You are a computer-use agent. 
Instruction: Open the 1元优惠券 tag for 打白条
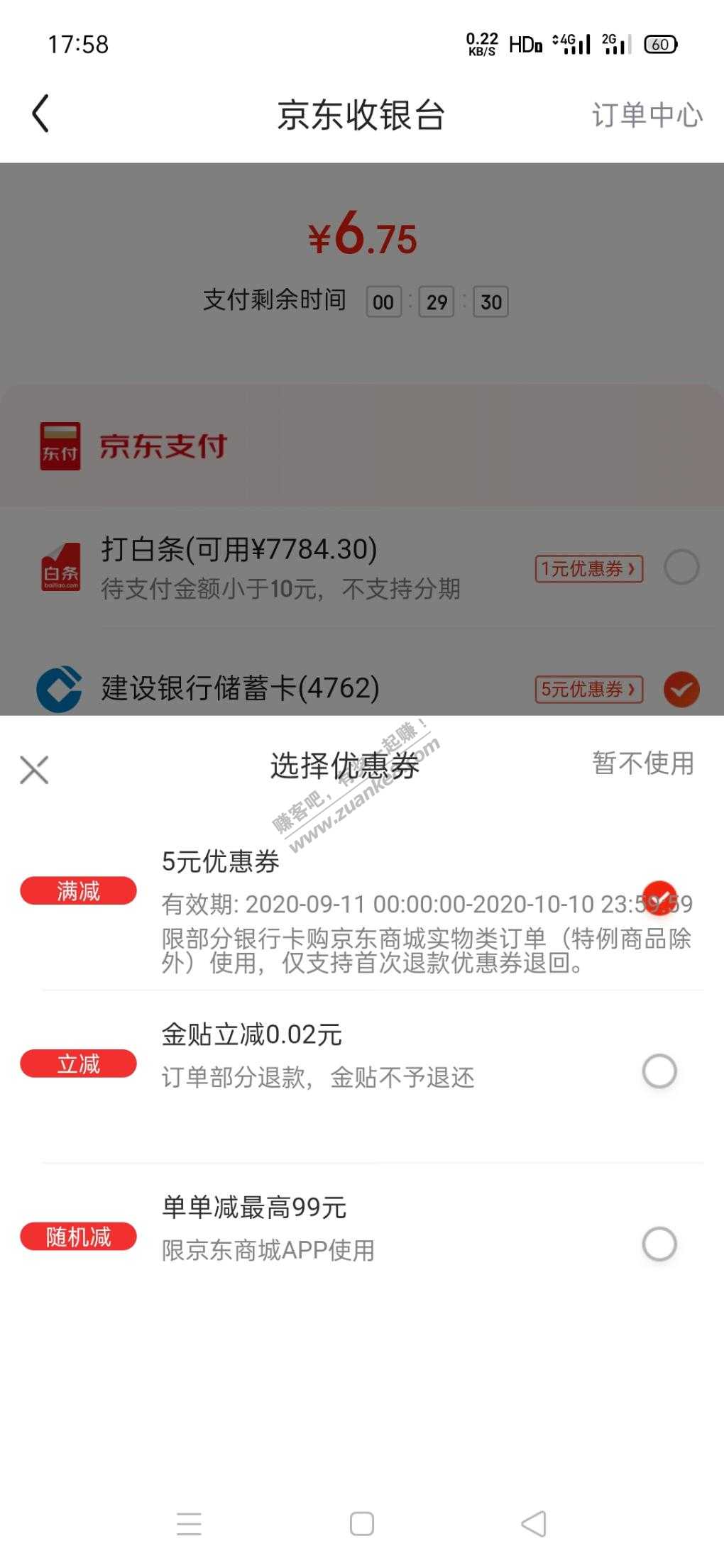(x=588, y=568)
